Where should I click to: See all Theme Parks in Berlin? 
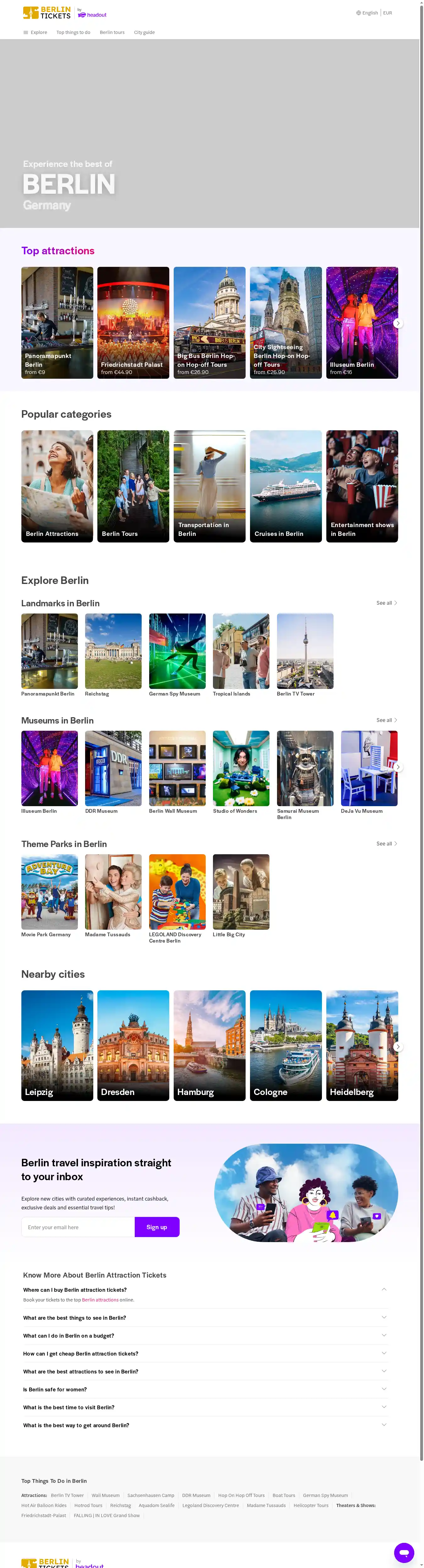click(x=386, y=844)
